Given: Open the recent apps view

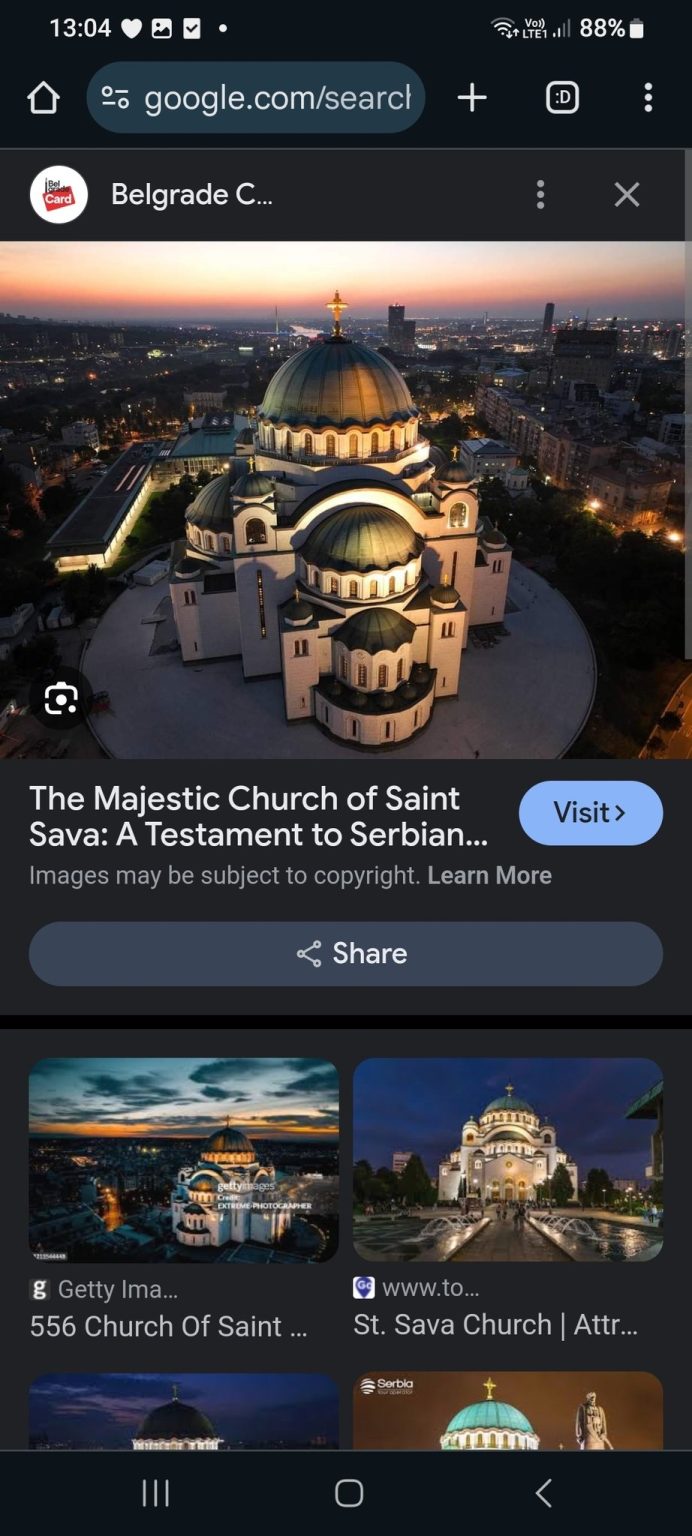Looking at the screenshot, I should (x=155, y=1494).
